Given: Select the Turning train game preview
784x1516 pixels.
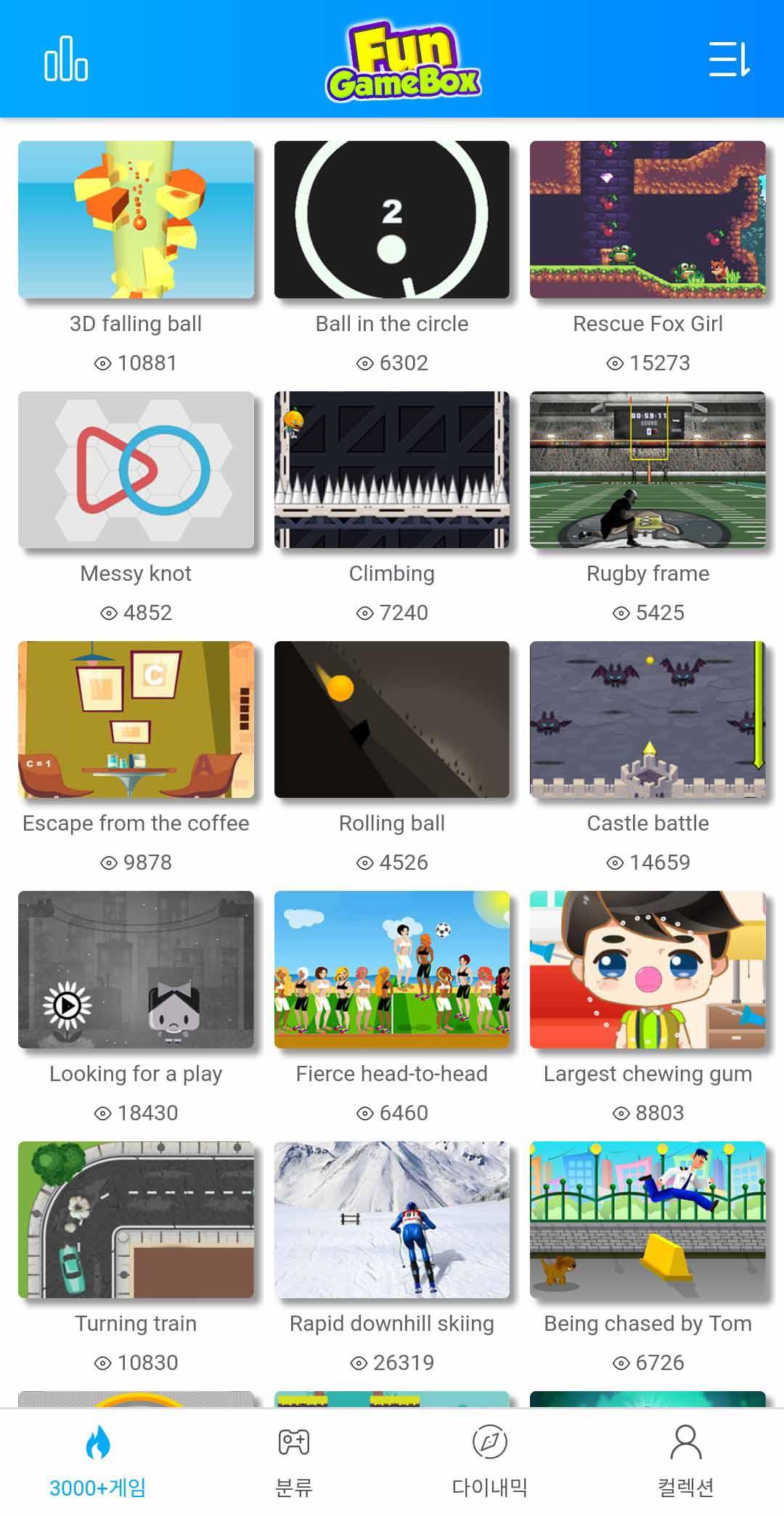Looking at the screenshot, I should point(136,1220).
